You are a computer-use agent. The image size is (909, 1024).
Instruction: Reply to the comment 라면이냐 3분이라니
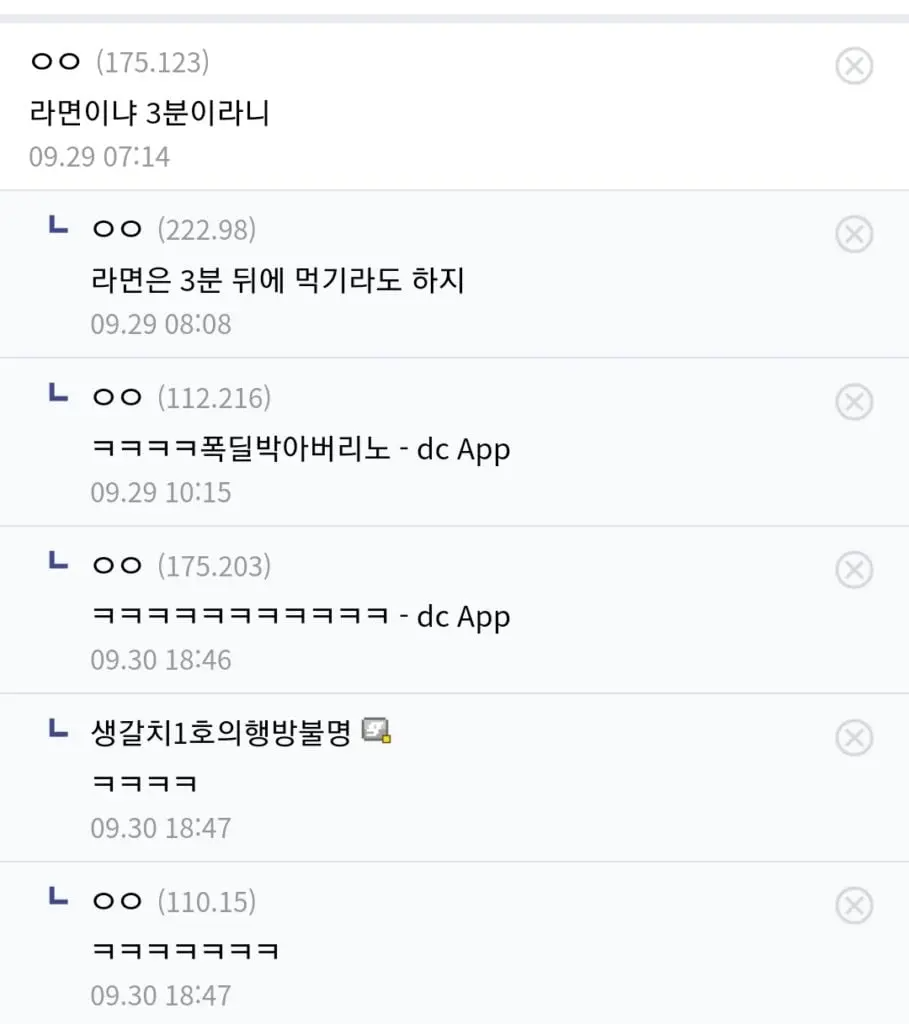pos(150,113)
